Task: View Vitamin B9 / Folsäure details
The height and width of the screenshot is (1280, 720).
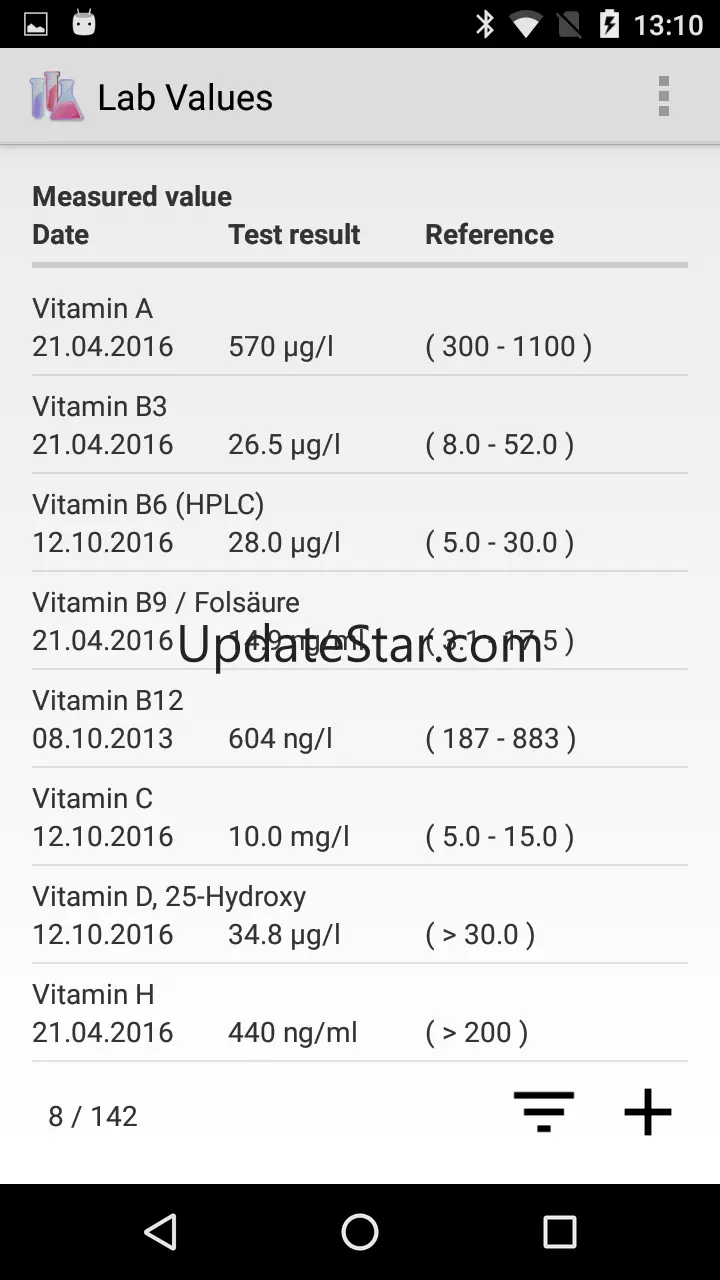Action: coord(359,622)
